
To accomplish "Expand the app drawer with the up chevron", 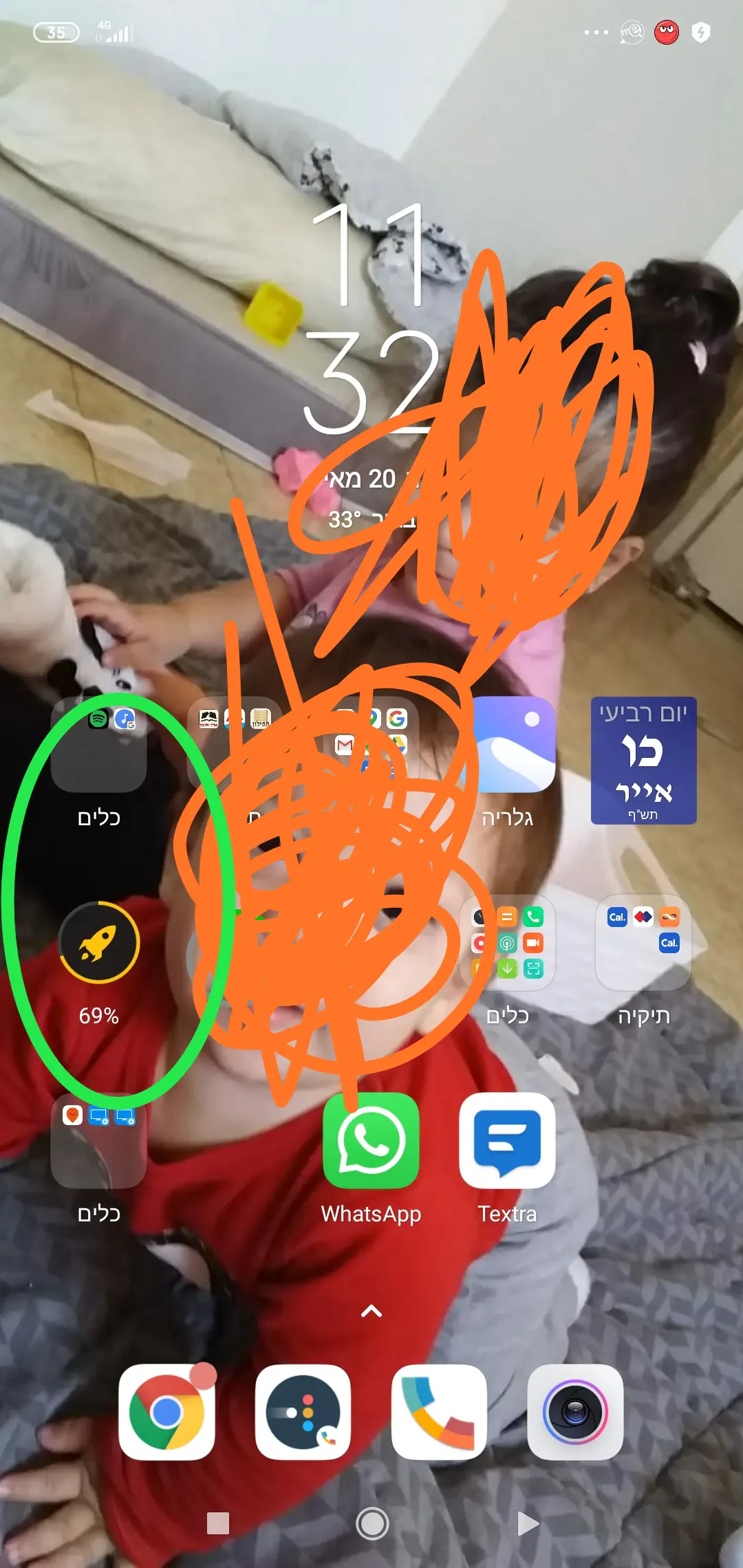I will (371, 1311).
